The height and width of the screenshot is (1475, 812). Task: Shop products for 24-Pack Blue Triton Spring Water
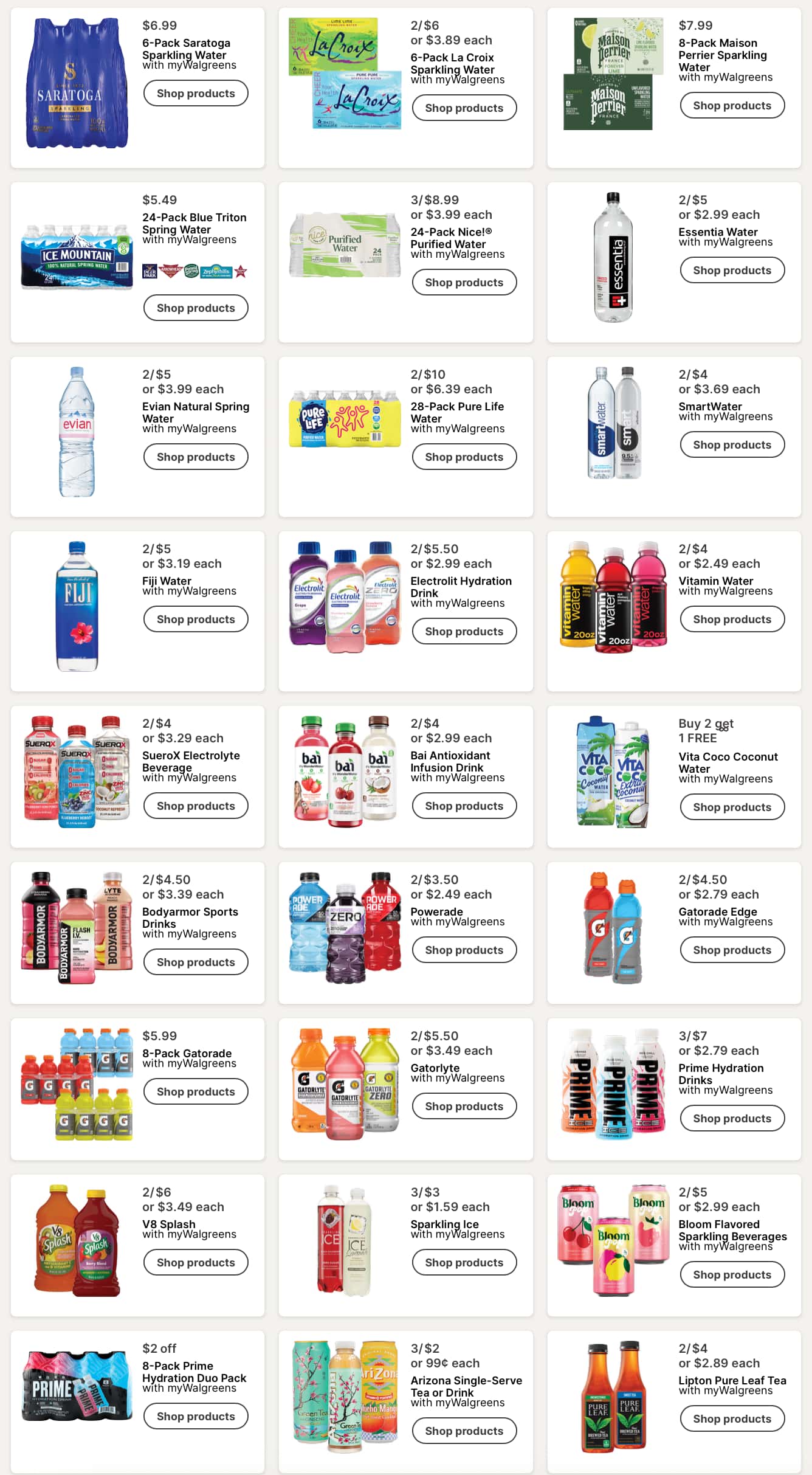click(x=196, y=308)
